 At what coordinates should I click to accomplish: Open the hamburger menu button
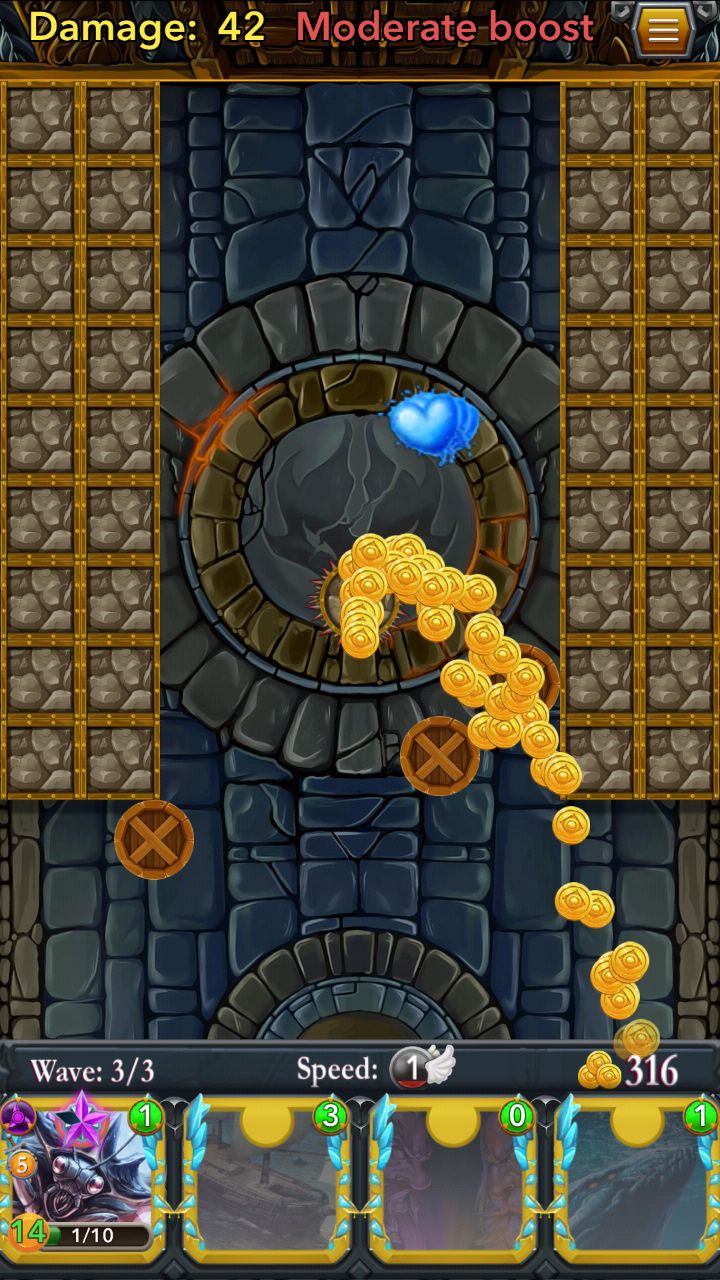pyautogui.click(x=663, y=30)
